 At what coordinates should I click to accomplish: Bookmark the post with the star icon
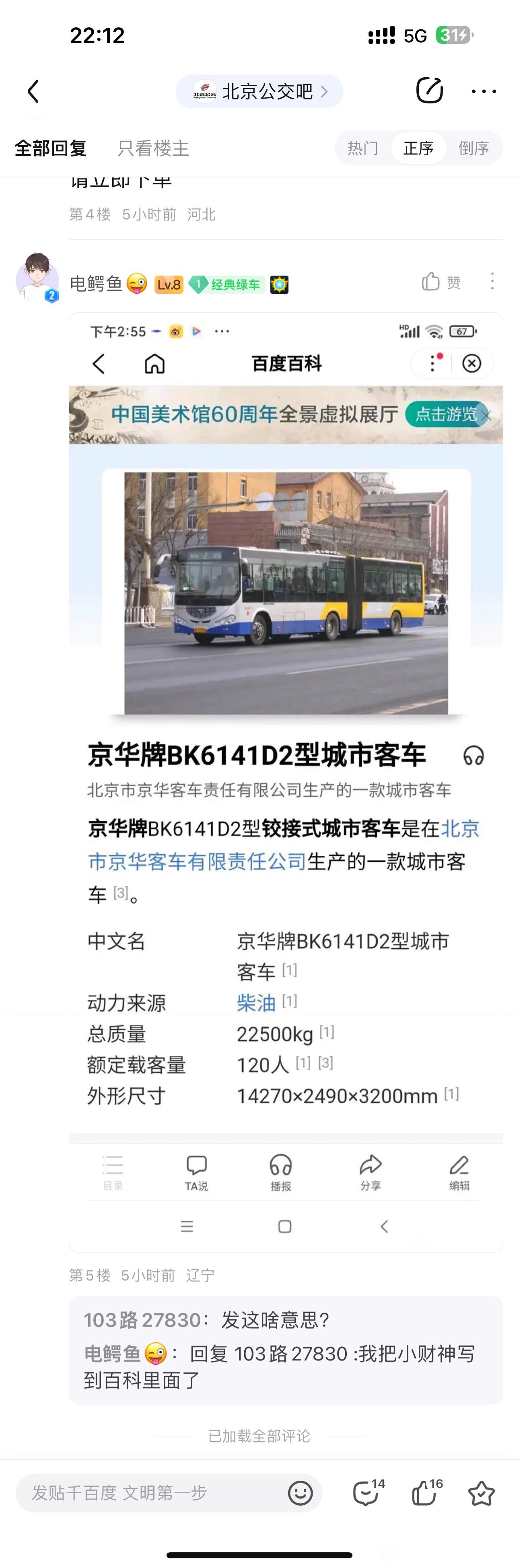click(x=481, y=1493)
